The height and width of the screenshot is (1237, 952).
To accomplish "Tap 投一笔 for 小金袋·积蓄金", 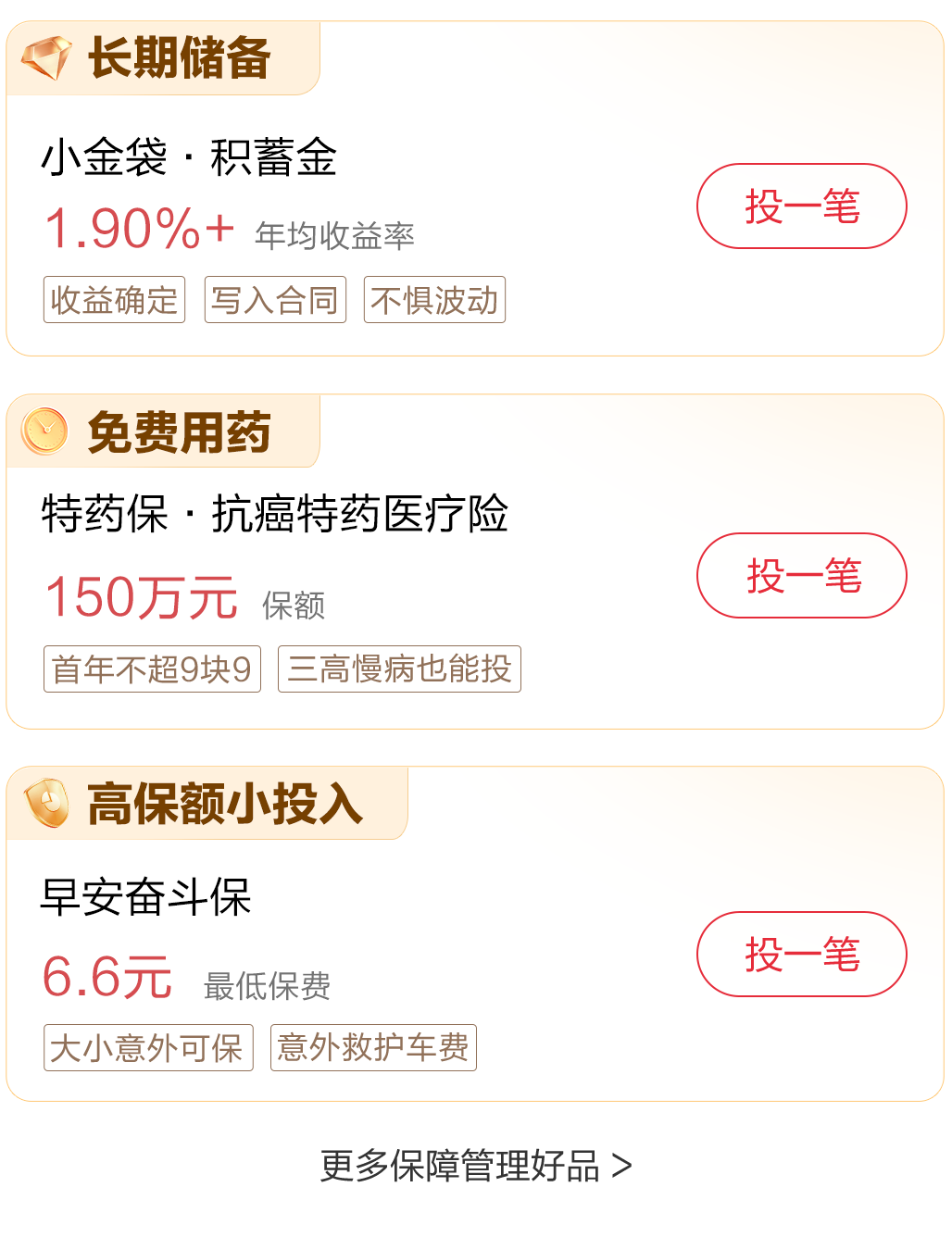I will (x=801, y=206).
